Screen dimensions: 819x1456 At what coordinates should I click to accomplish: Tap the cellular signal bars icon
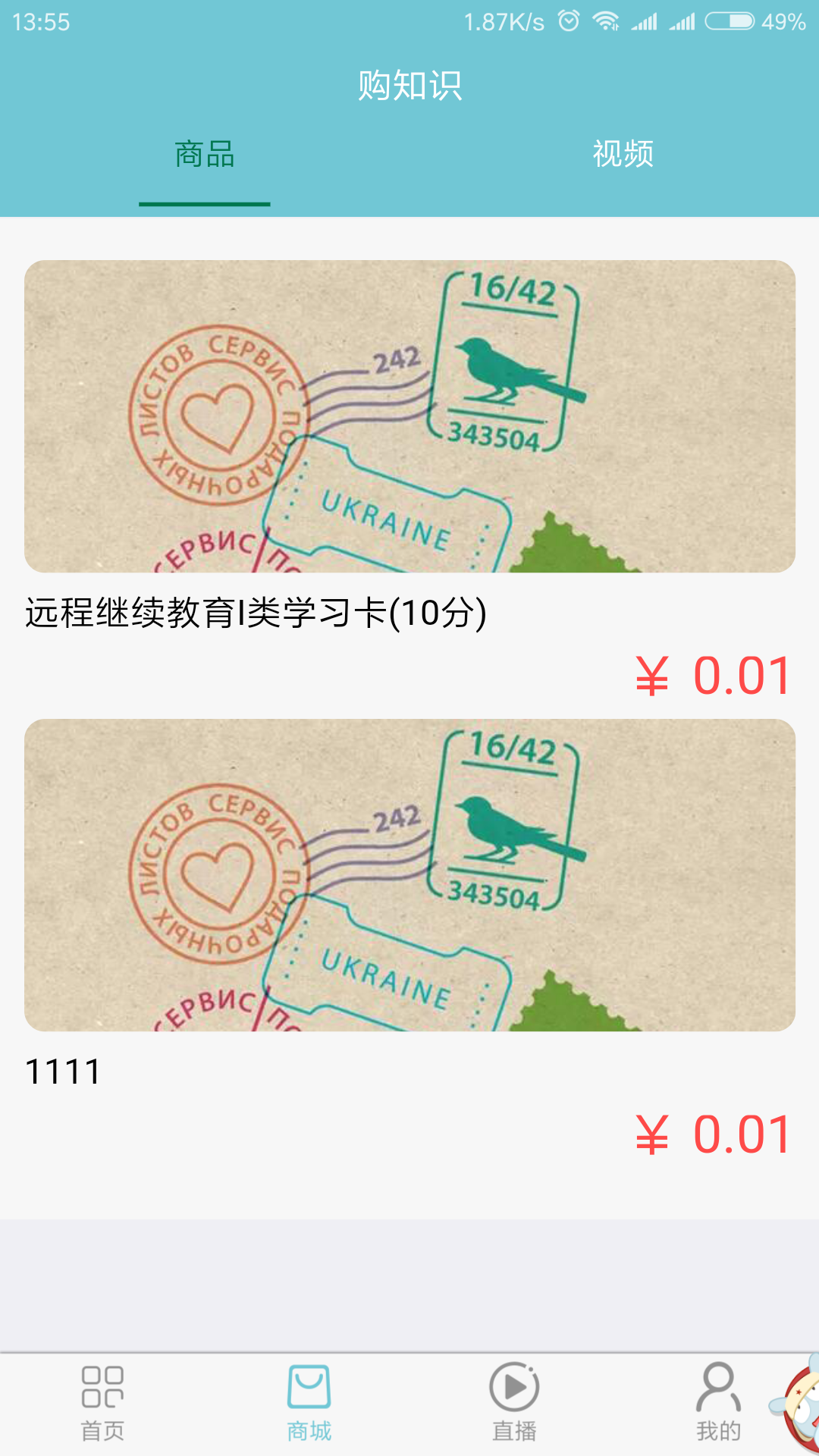click(x=647, y=20)
